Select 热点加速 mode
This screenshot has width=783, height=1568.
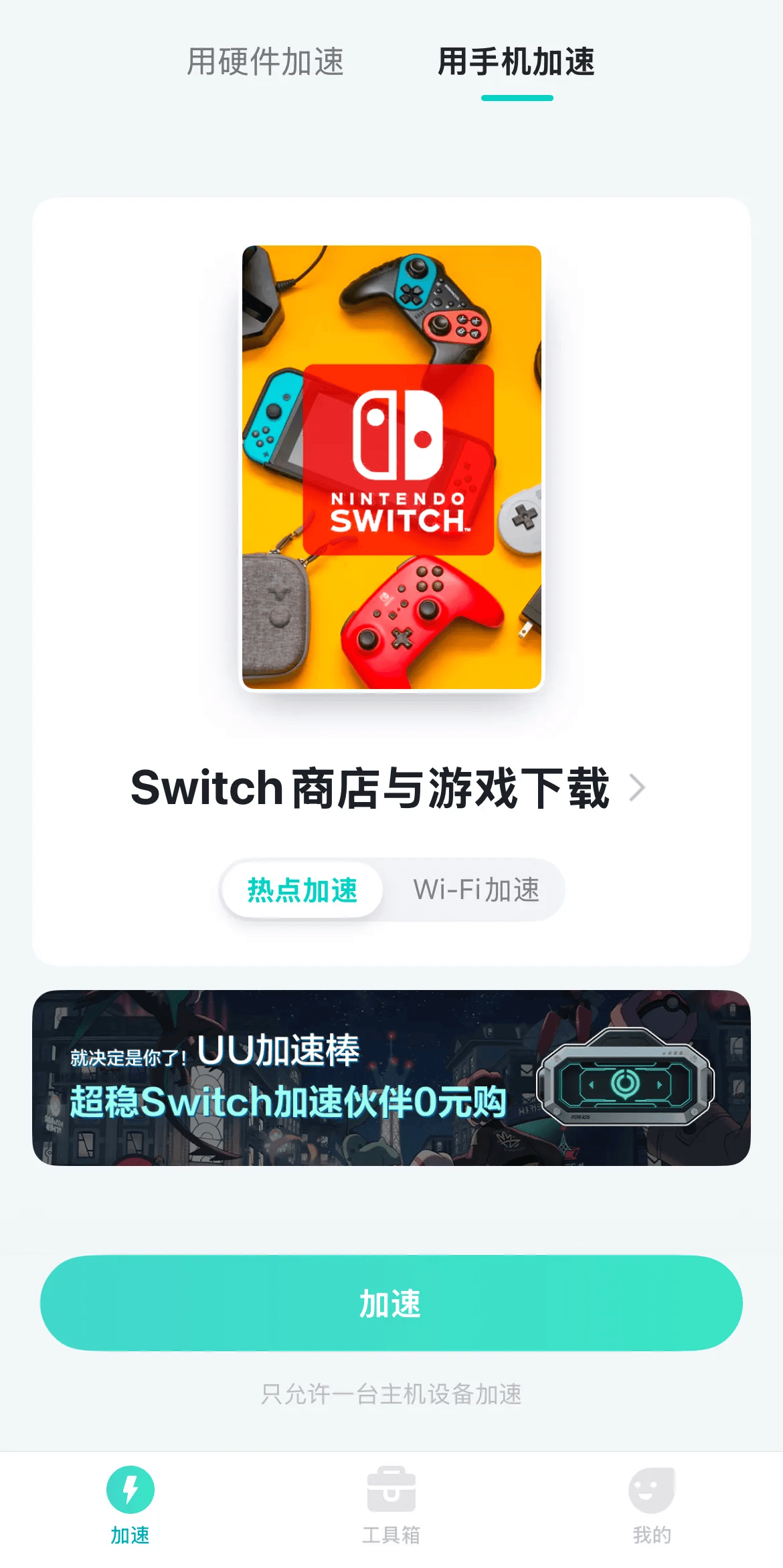tap(302, 890)
